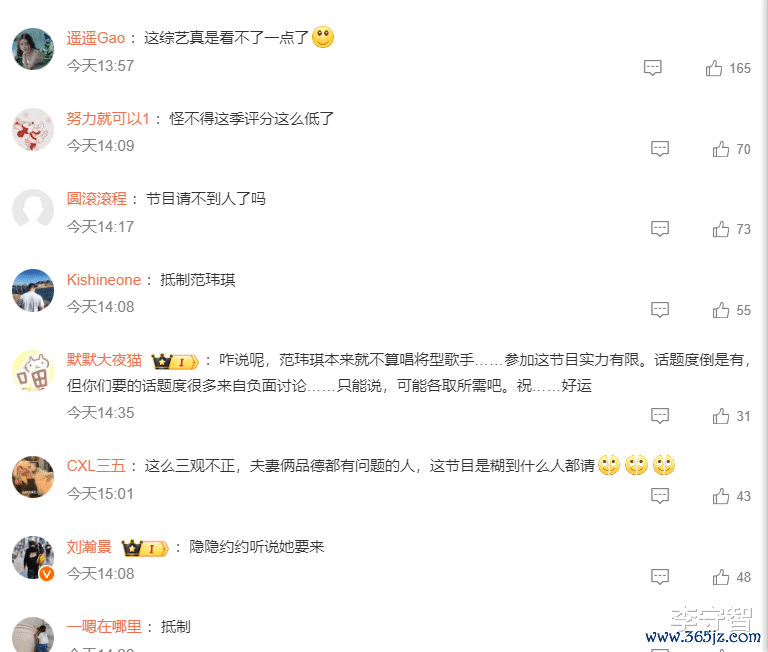Viewport: 768px width, 652px height.
Task: View the 默默大夜猫 user profile
Action: pyautogui.click(x=105, y=360)
